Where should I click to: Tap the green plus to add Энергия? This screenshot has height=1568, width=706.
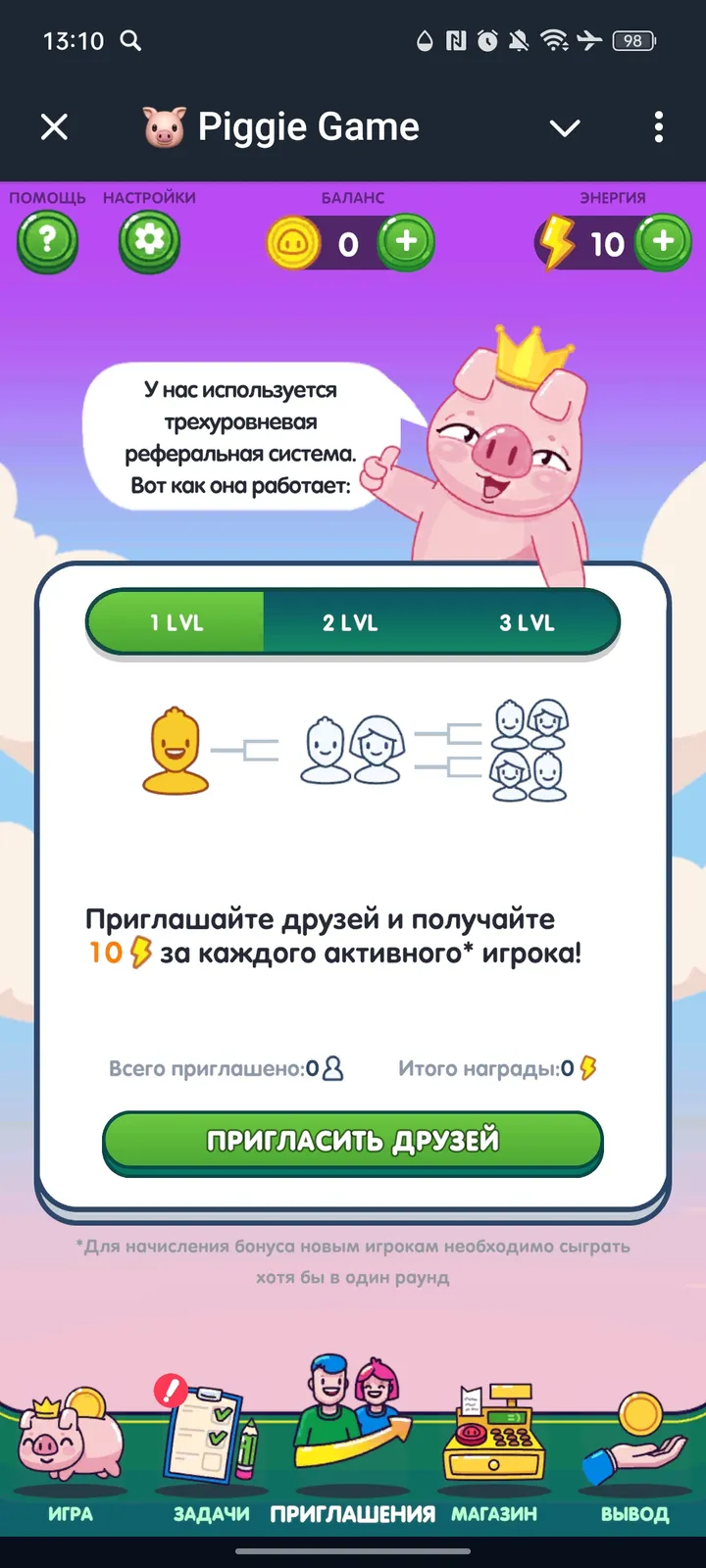pyautogui.click(x=663, y=244)
